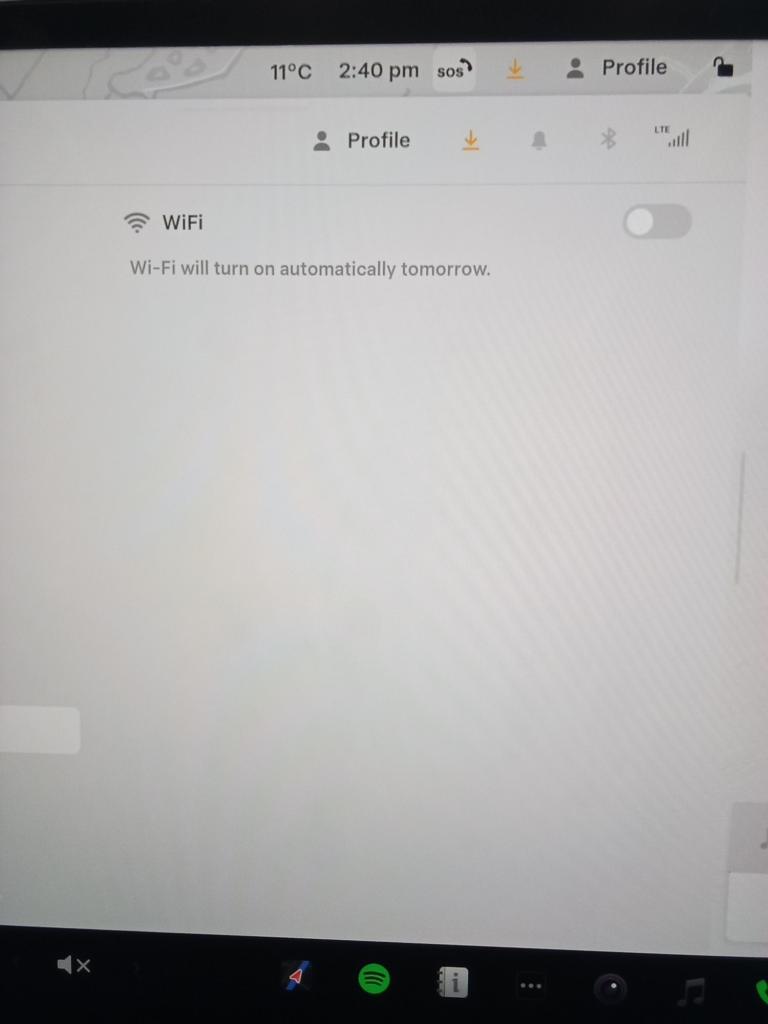The width and height of the screenshot is (768, 1024).
Task: Tap the SOS emergency button
Action: pyautogui.click(x=454, y=71)
